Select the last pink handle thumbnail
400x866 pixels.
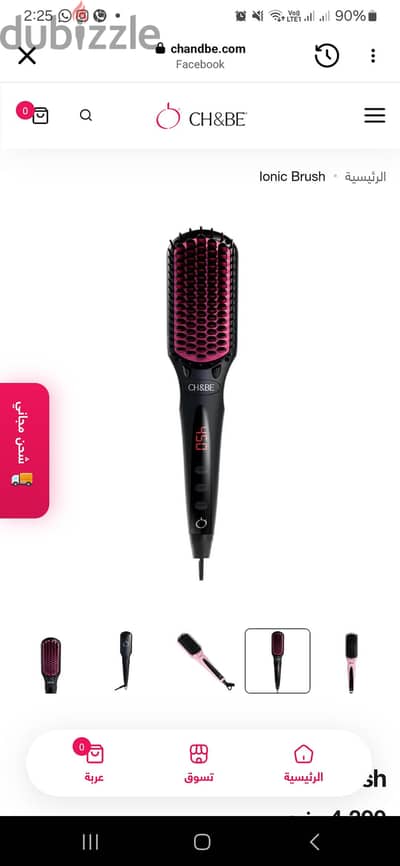point(351,661)
